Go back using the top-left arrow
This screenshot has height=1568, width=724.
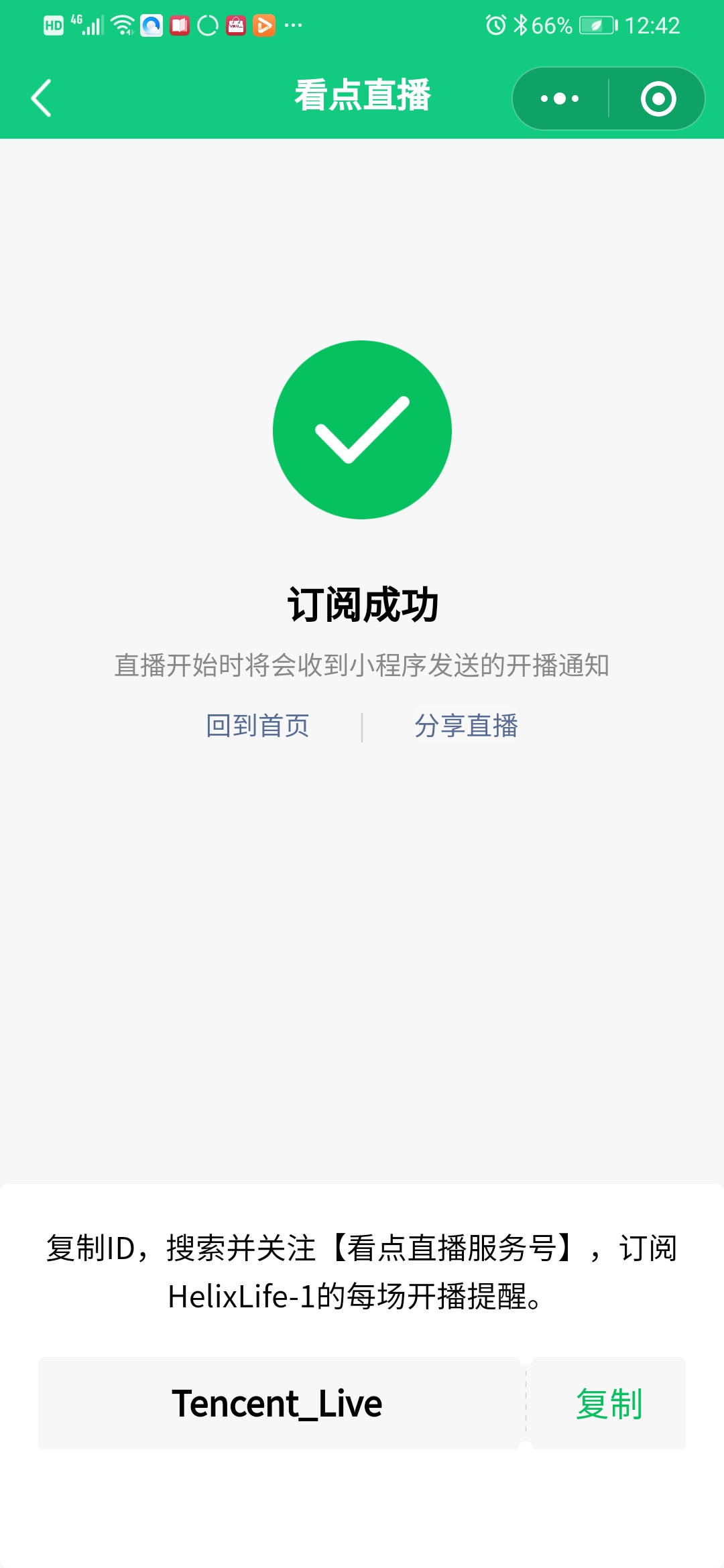click(42, 98)
